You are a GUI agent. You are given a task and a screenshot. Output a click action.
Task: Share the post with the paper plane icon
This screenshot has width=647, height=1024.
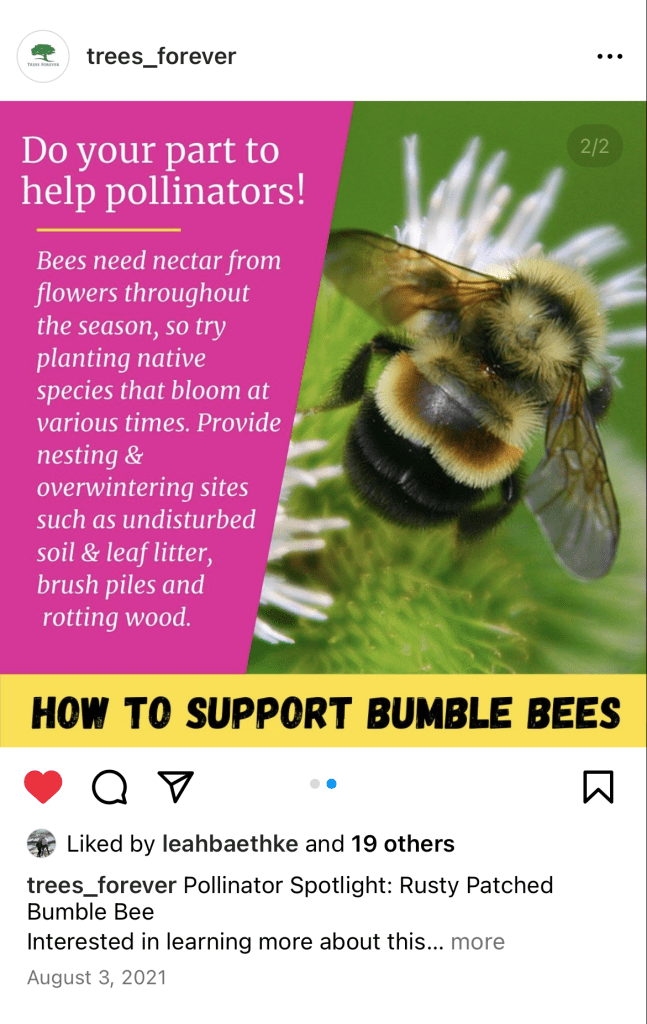tap(176, 787)
